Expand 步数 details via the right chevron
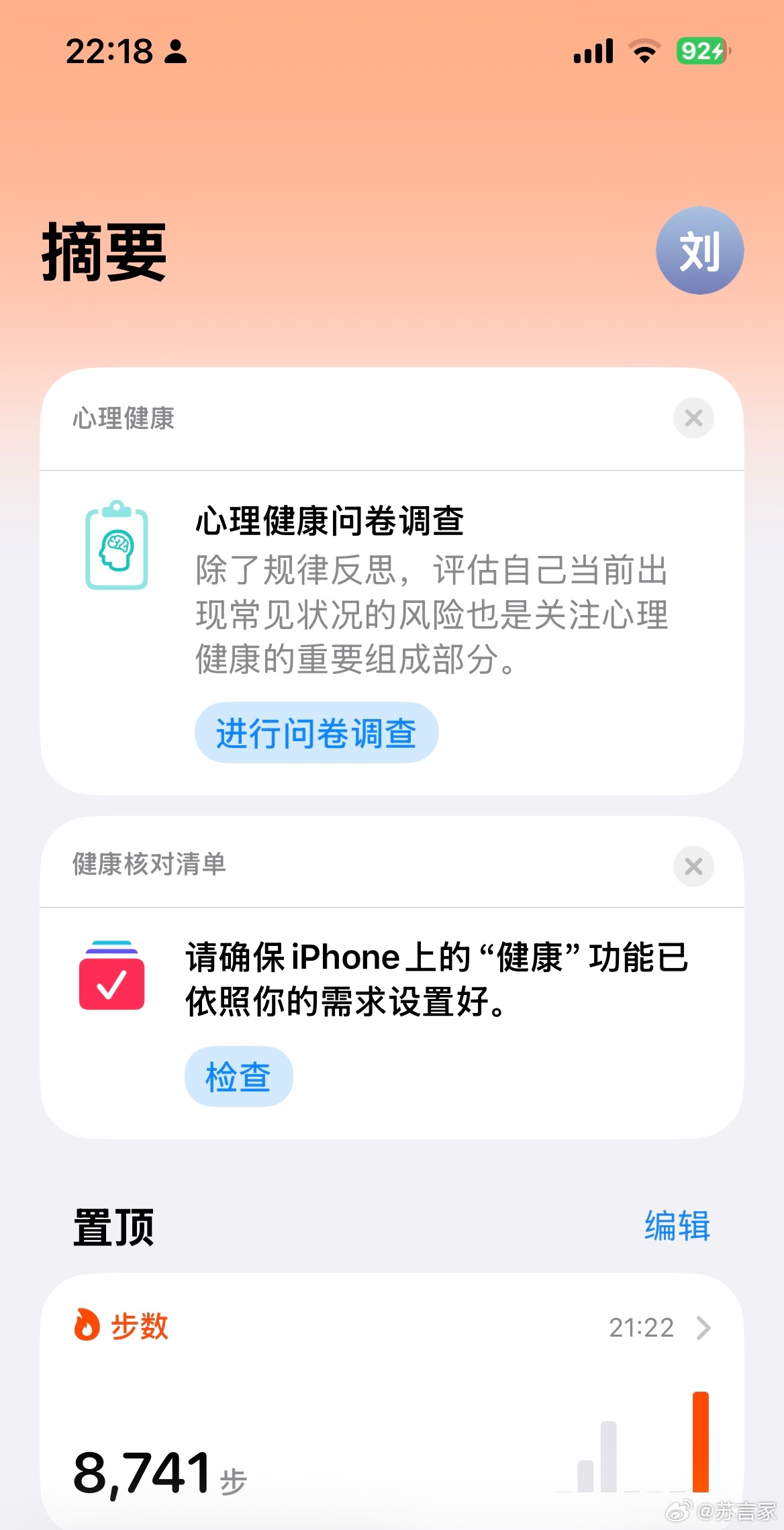The image size is (784, 1530). 702,1326
